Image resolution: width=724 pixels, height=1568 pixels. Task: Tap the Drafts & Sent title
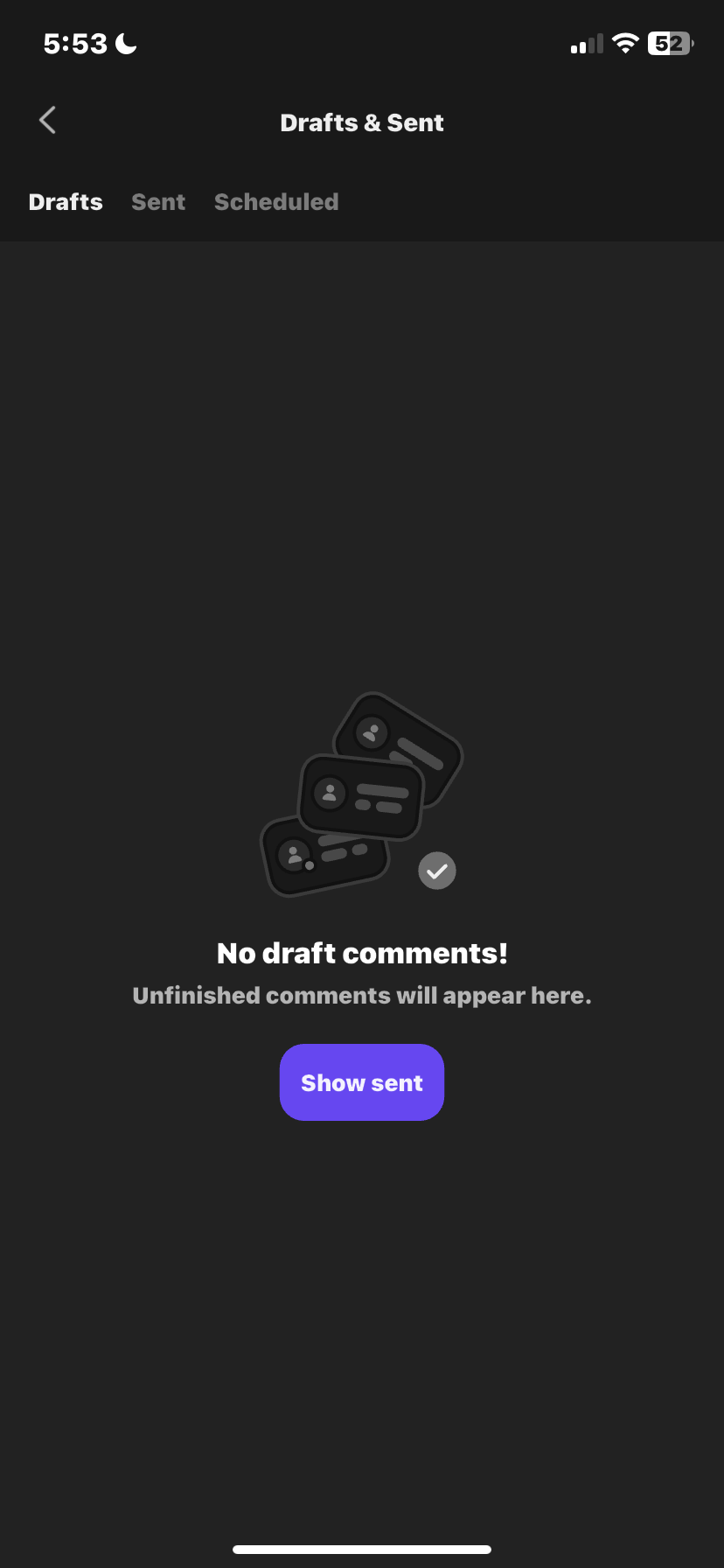pyautogui.click(x=361, y=122)
